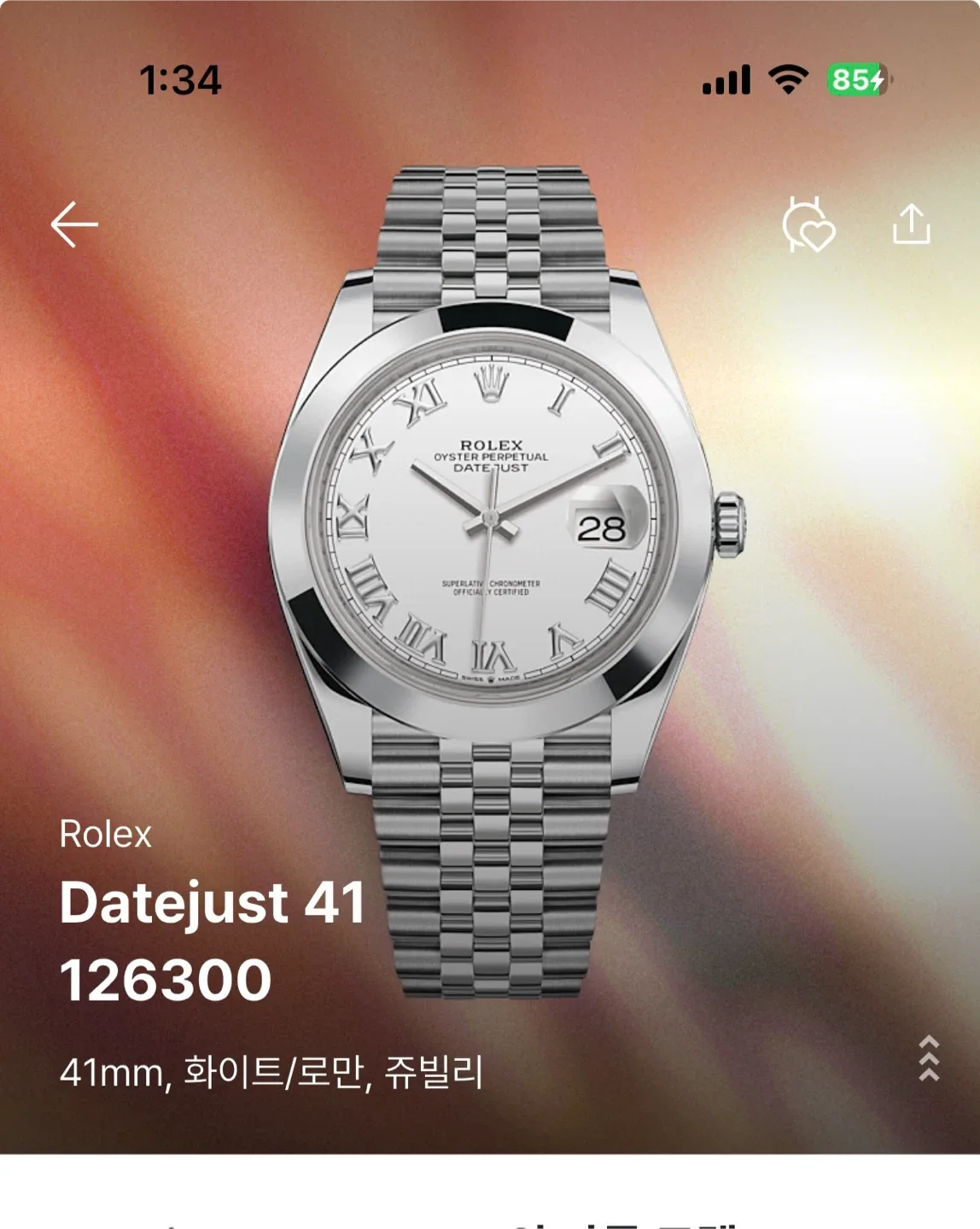
Task: Expand details with the upward chevrons
Action: click(x=929, y=1059)
